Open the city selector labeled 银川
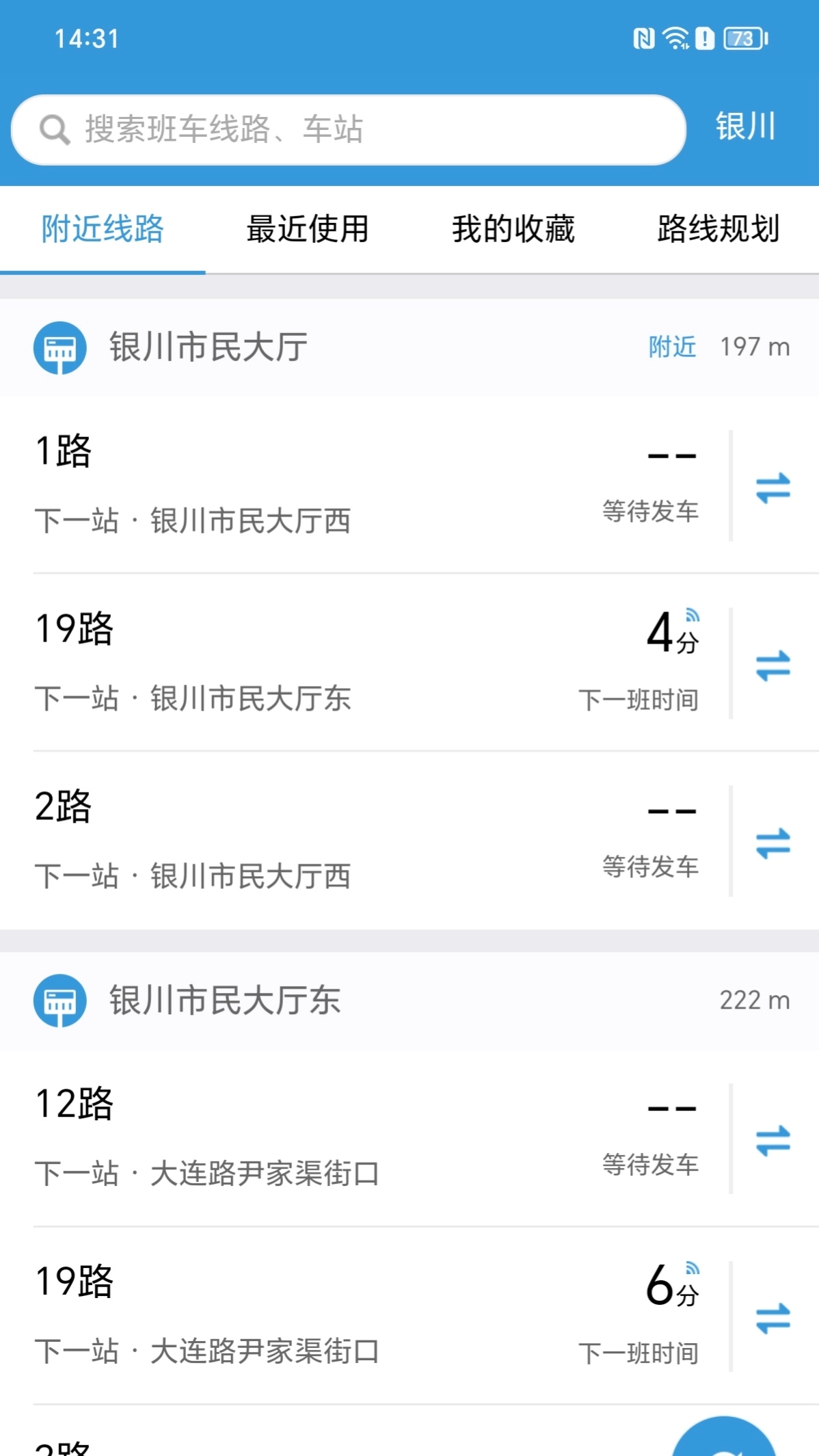Screen dimensions: 819x1456 point(743,129)
